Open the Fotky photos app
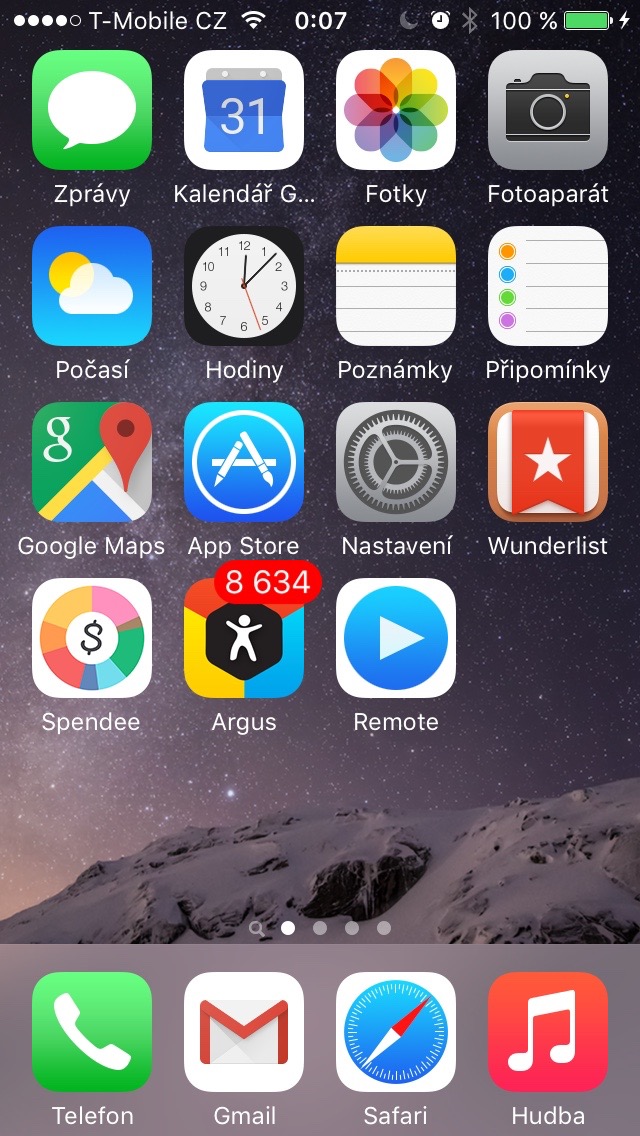The height and width of the screenshot is (1136, 640). (396, 110)
